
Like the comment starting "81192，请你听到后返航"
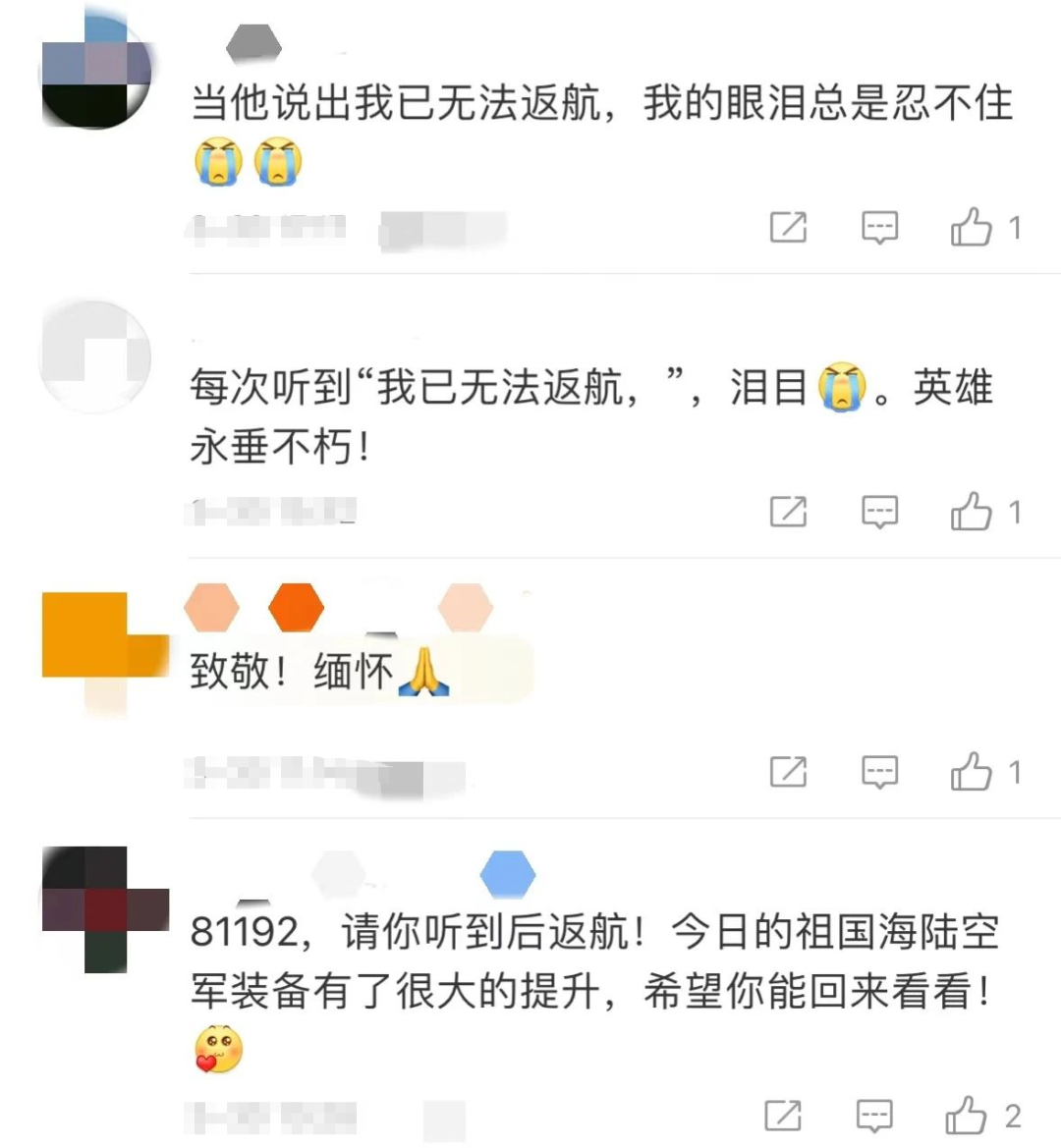click(x=966, y=1116)
